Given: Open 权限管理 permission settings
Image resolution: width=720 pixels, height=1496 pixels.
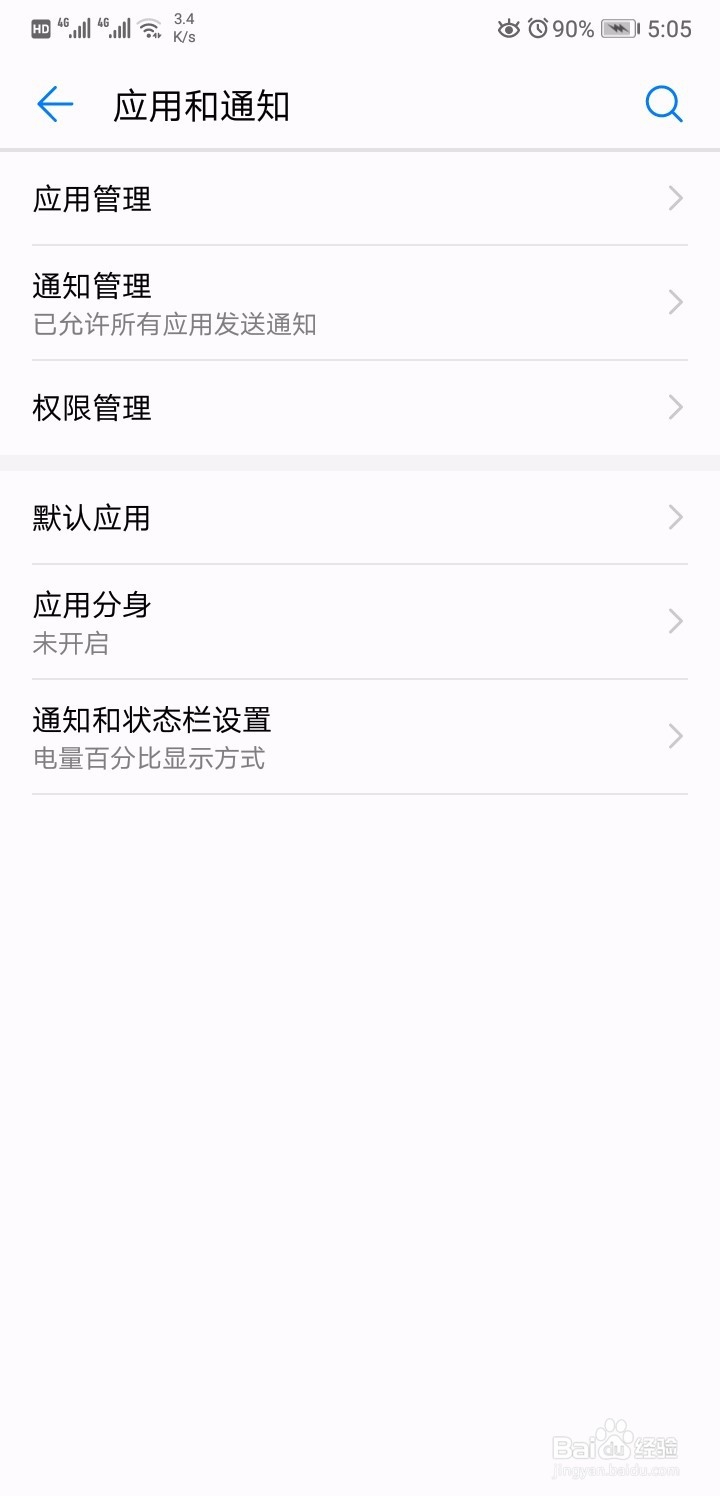Looking at the screenshot, I should click(91, 407).
